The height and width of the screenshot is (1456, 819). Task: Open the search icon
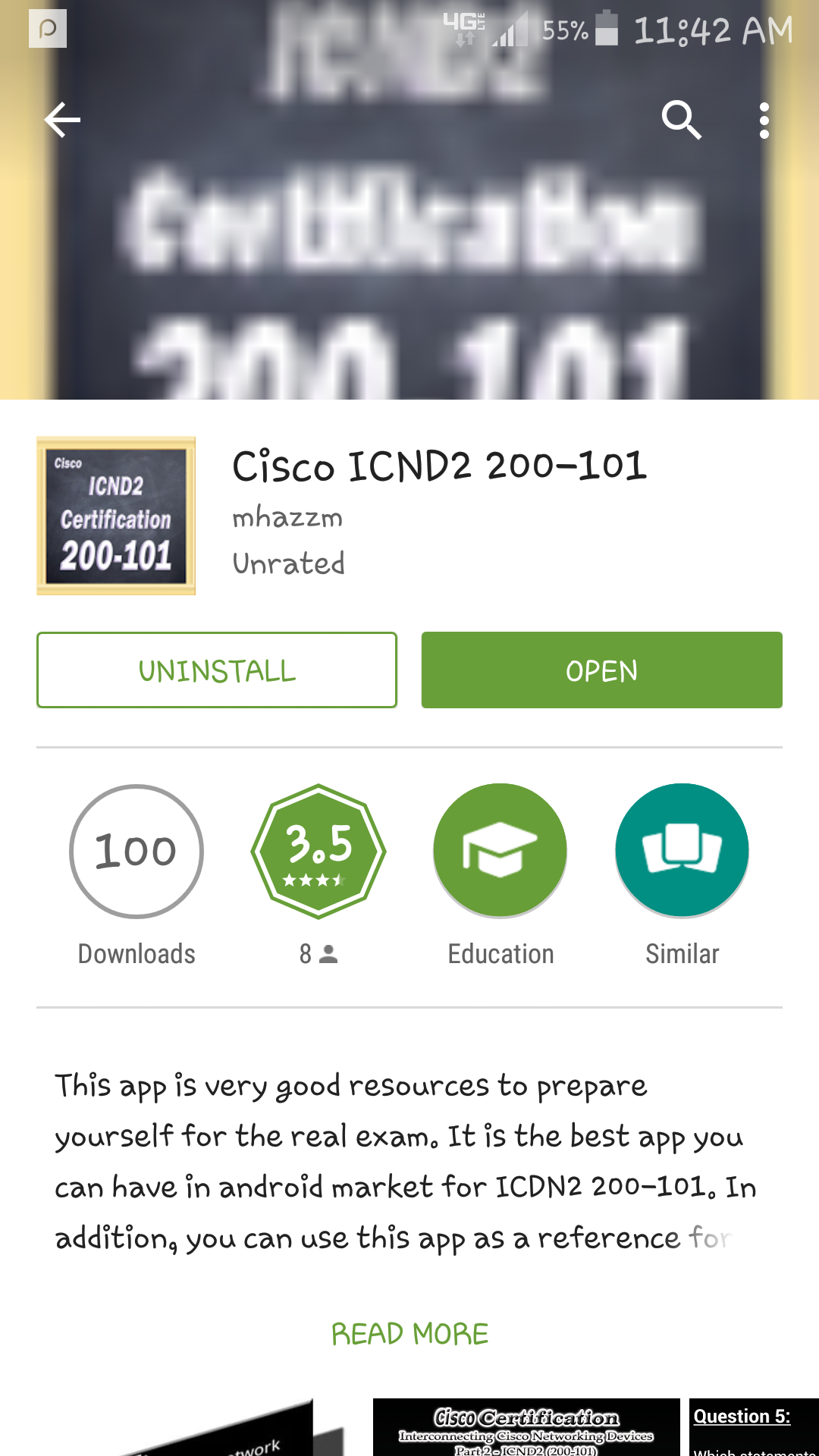click(x=681, y=120)
